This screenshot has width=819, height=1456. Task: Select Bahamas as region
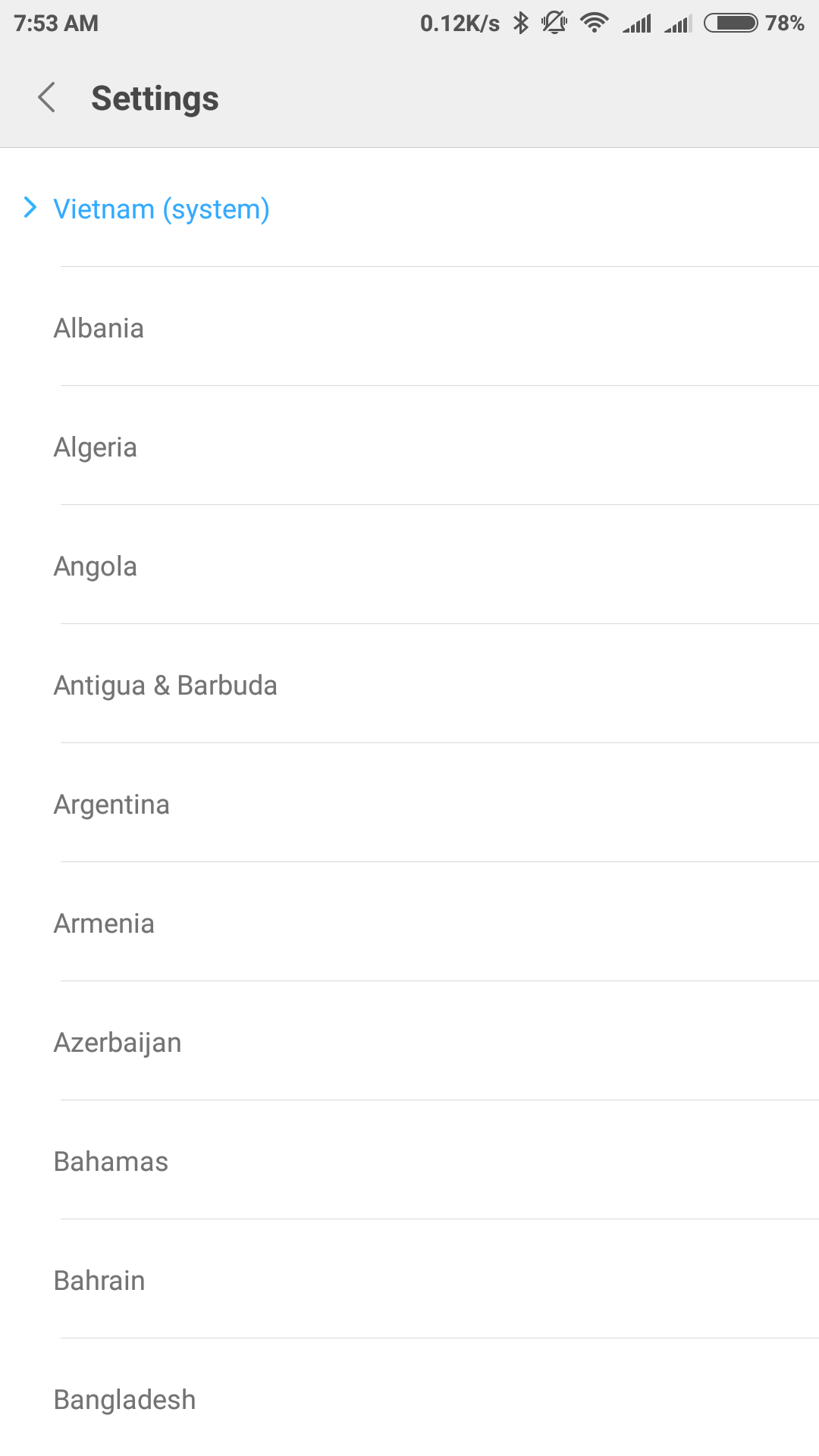point(409,1160)
